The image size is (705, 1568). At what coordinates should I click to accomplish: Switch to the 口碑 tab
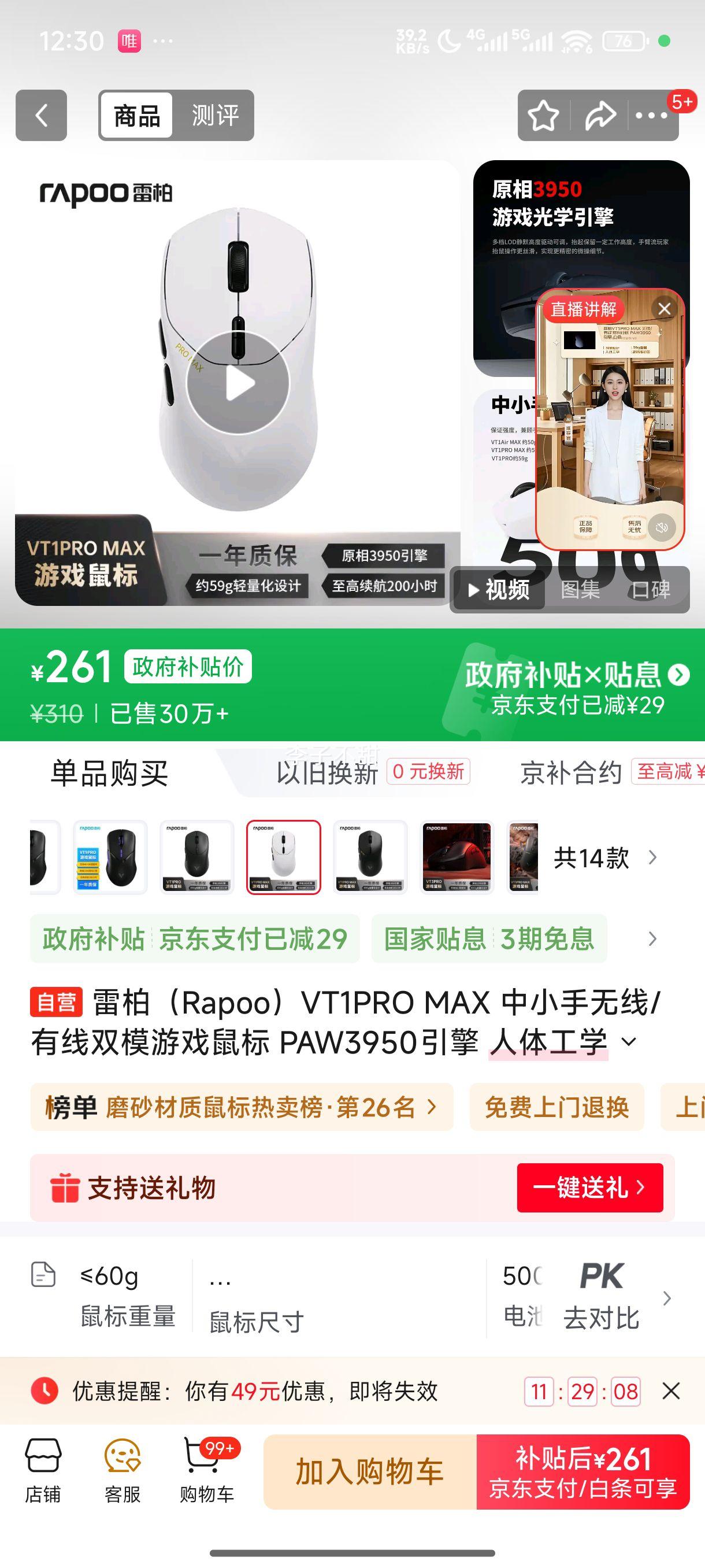point(650,589)
